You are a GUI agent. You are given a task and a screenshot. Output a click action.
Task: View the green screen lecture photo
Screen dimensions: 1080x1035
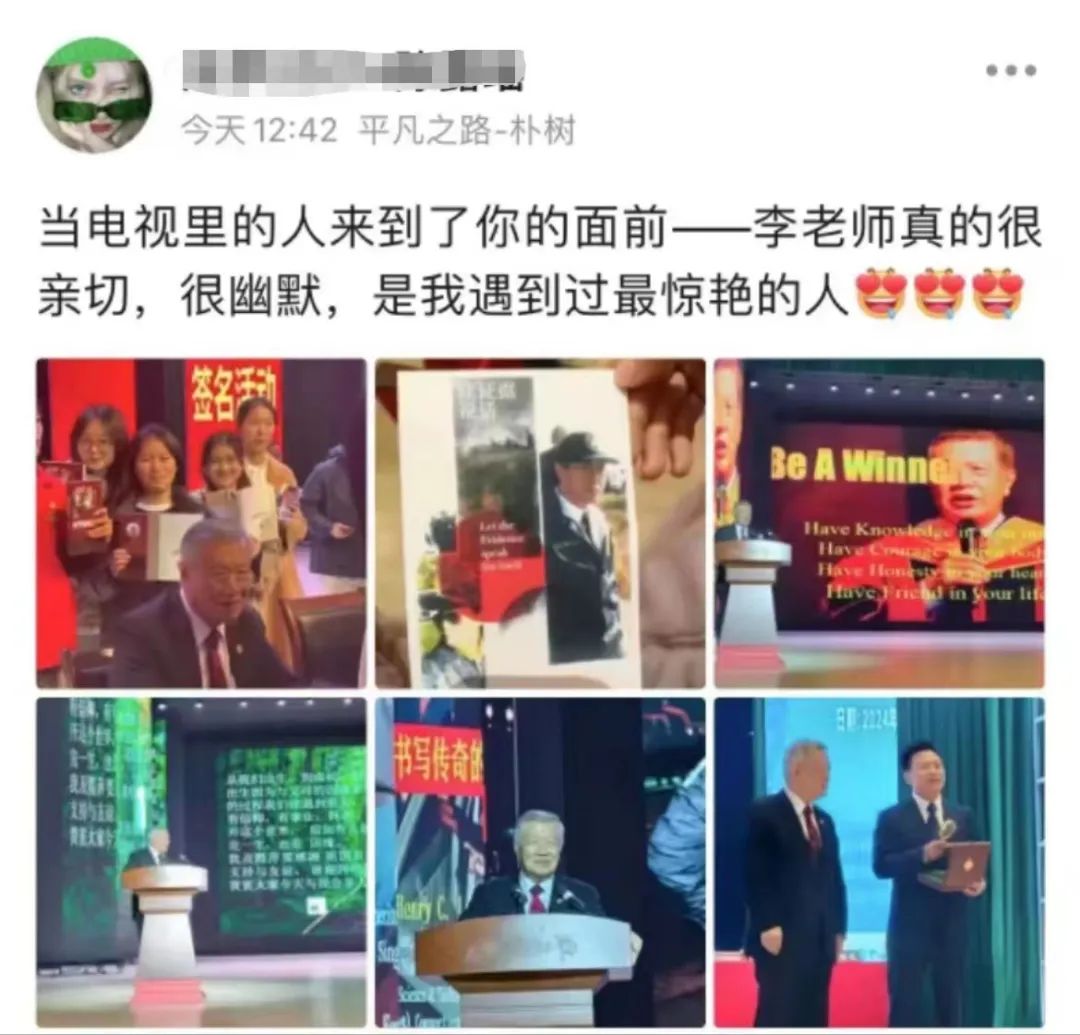click(201, 862)
